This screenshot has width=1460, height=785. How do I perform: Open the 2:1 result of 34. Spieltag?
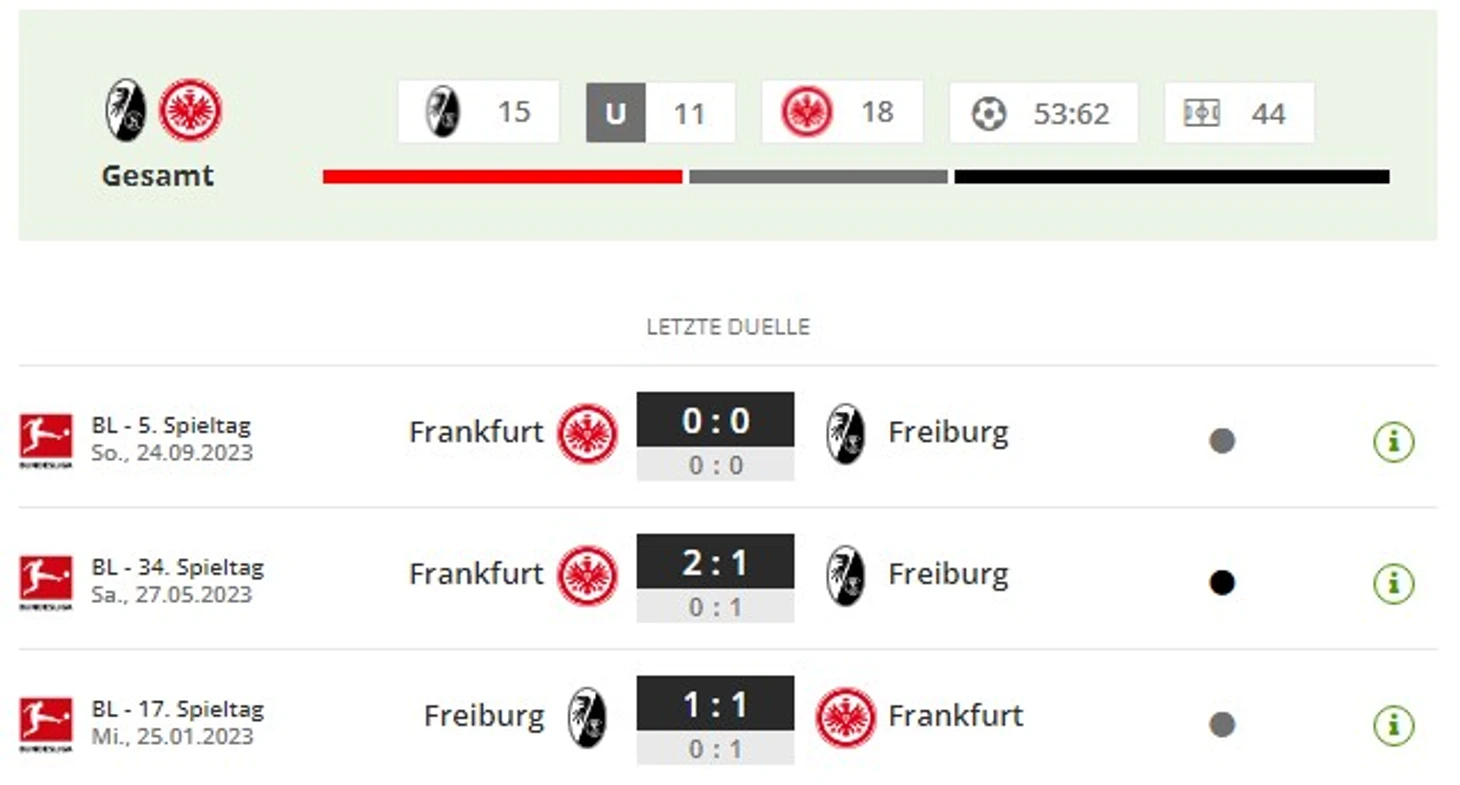[715, 562]
